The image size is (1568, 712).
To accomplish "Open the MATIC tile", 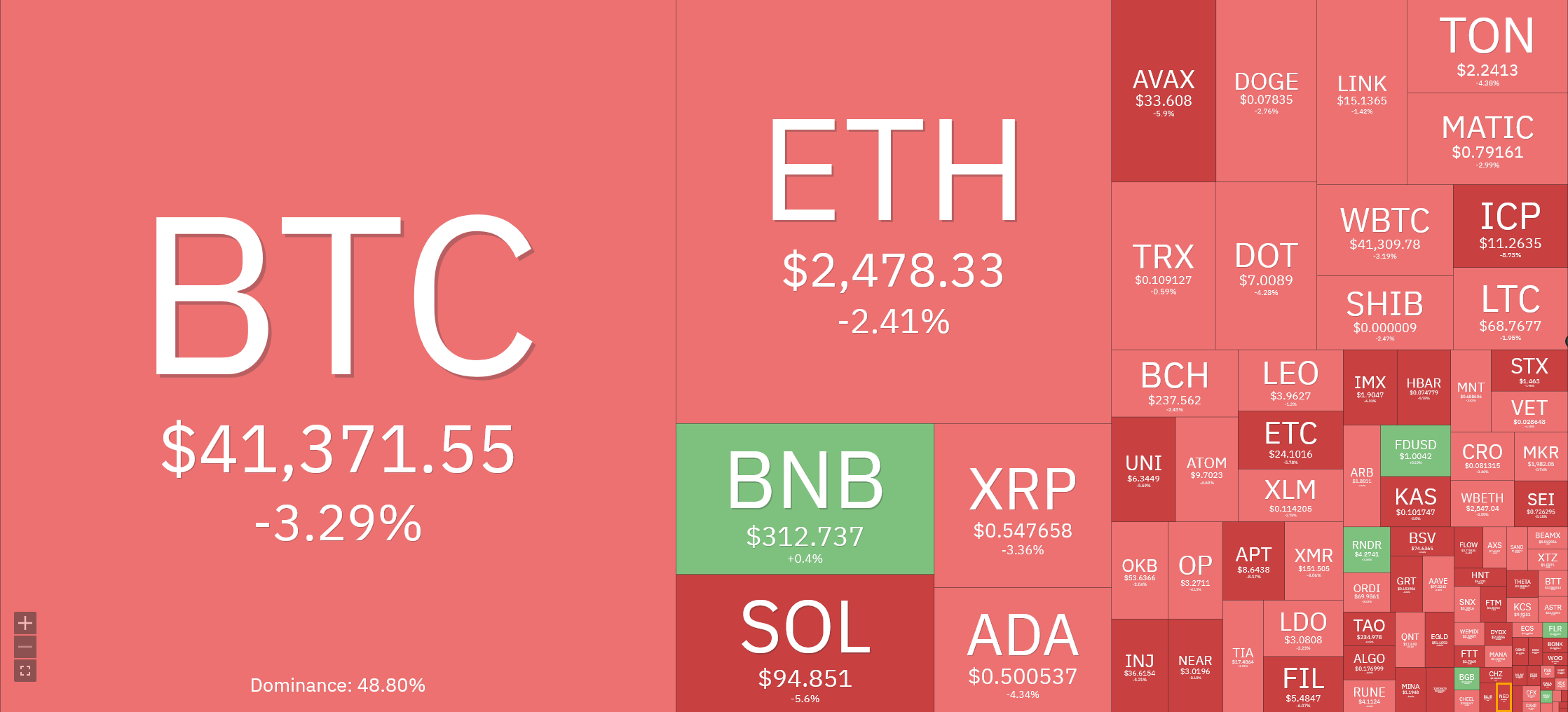I will (1487, 139).
